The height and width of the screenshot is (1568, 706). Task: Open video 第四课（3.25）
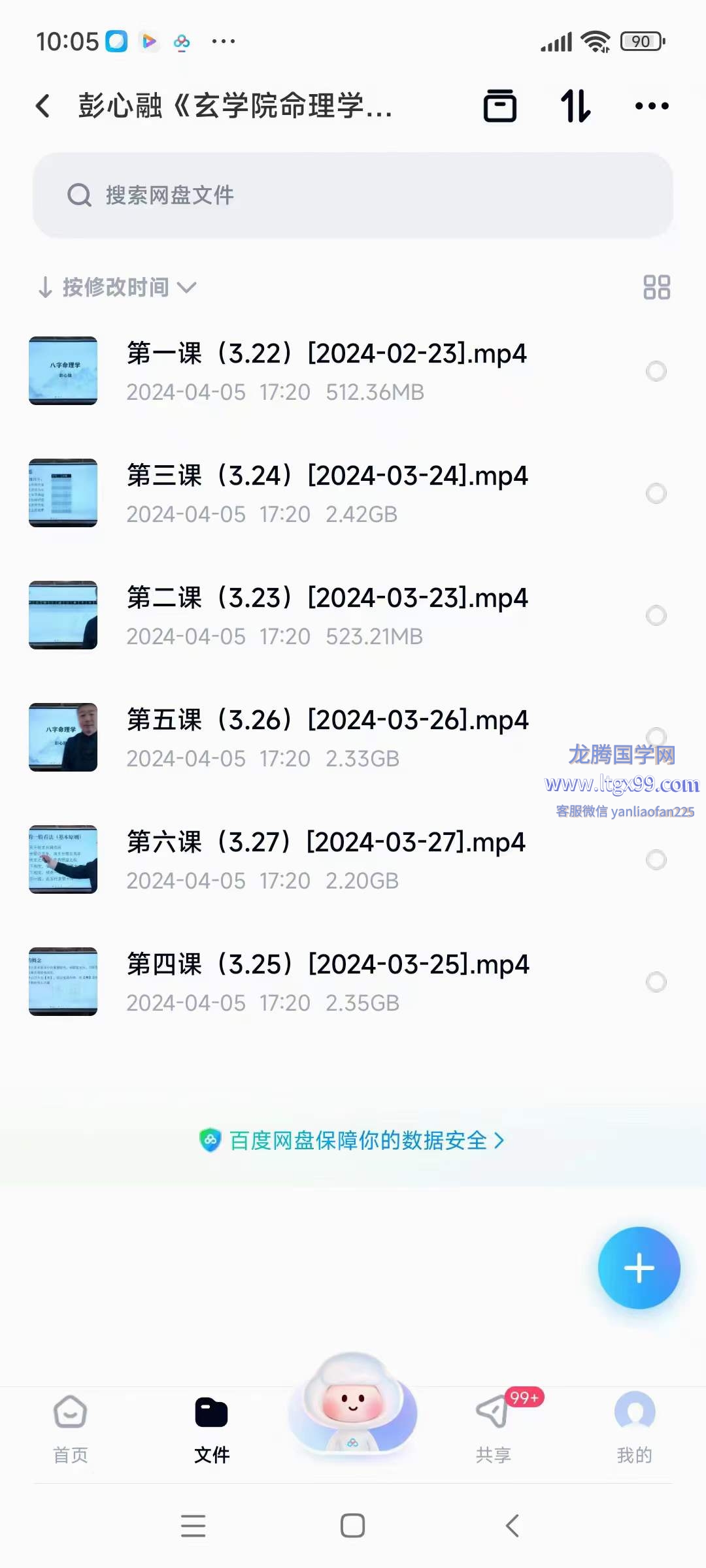(x=327, y=981)
